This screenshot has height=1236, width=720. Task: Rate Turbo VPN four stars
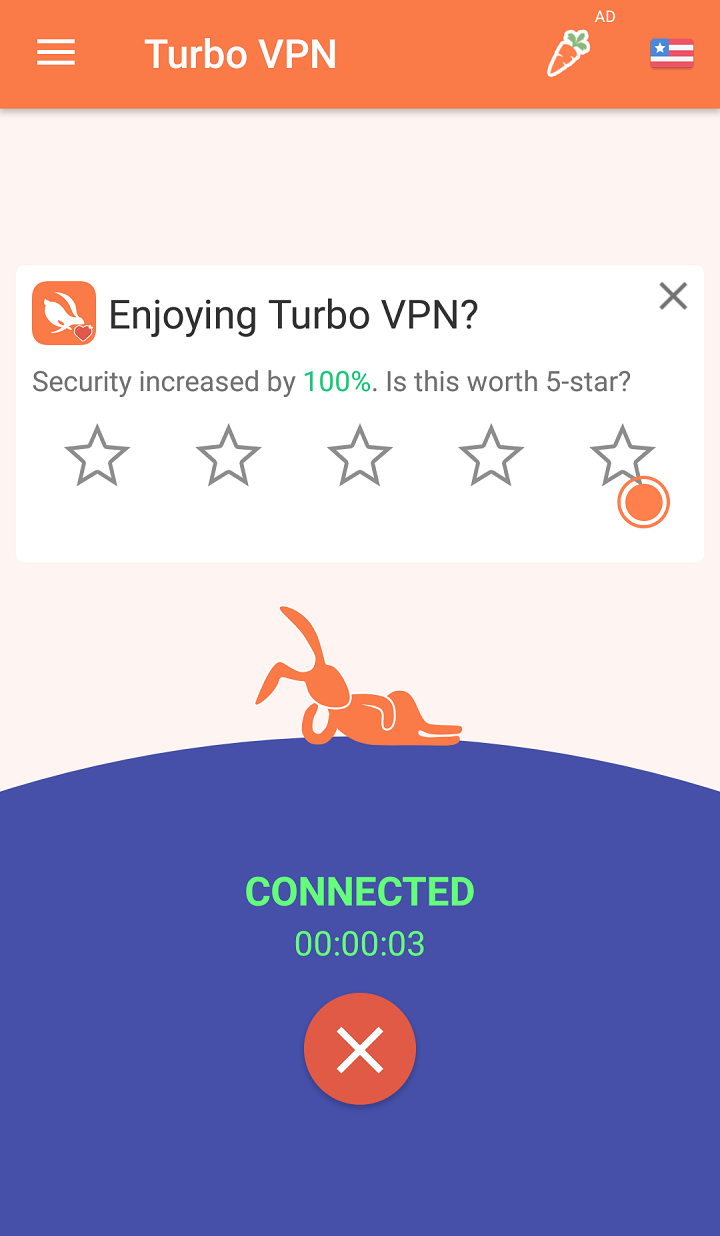pyautogui.click(x=491, y=456)
